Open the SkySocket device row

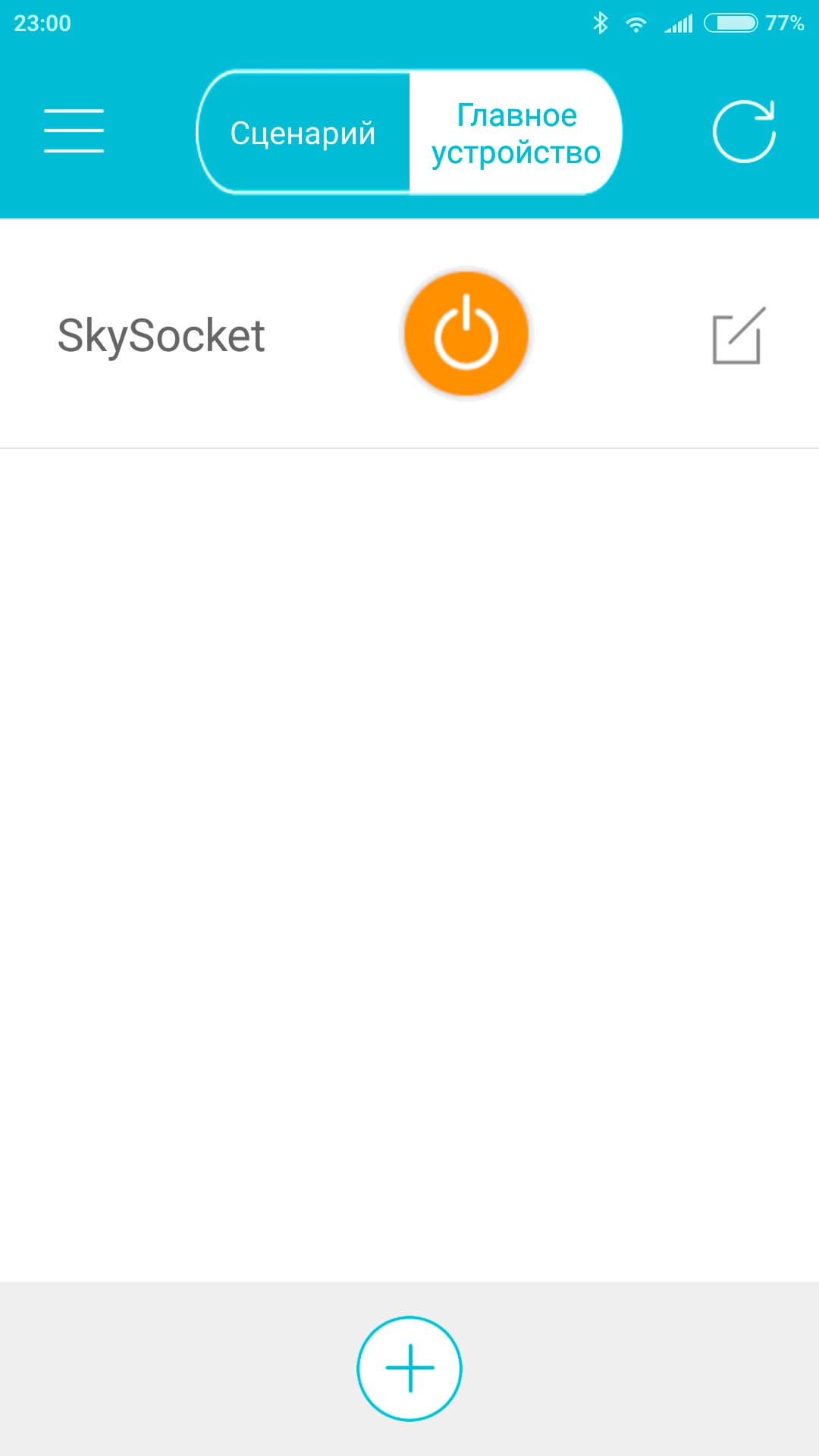coord(162,335)
